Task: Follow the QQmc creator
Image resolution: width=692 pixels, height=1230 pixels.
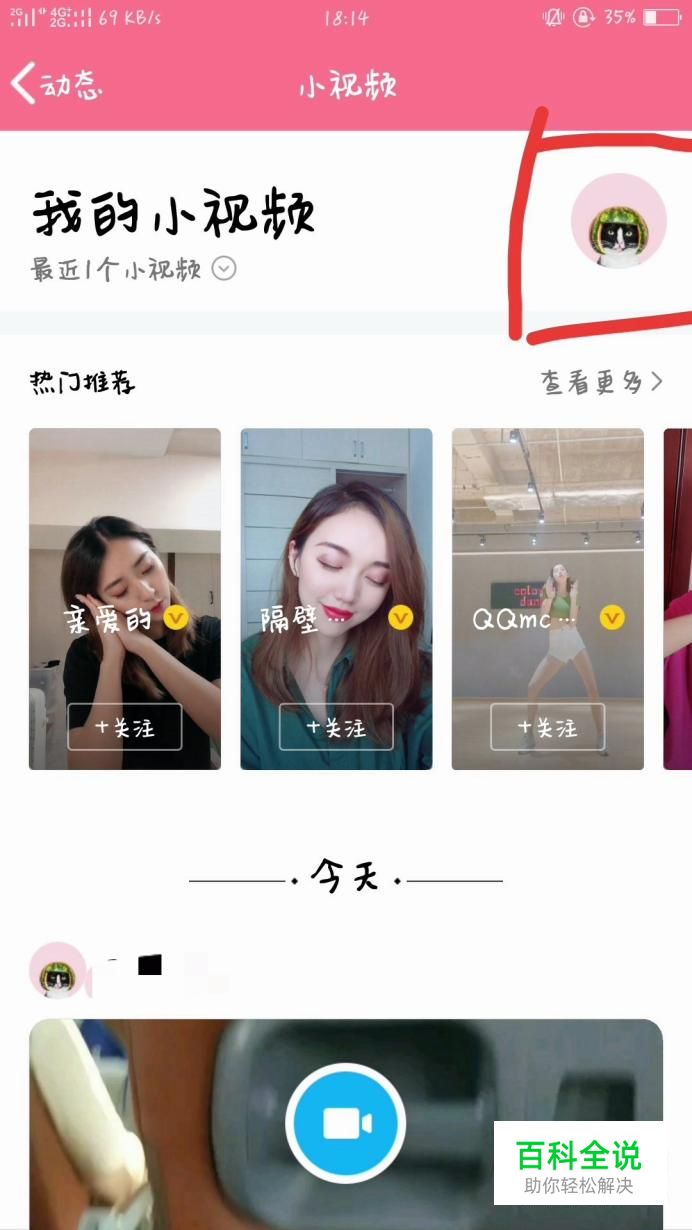Action: tap(547, 727)
